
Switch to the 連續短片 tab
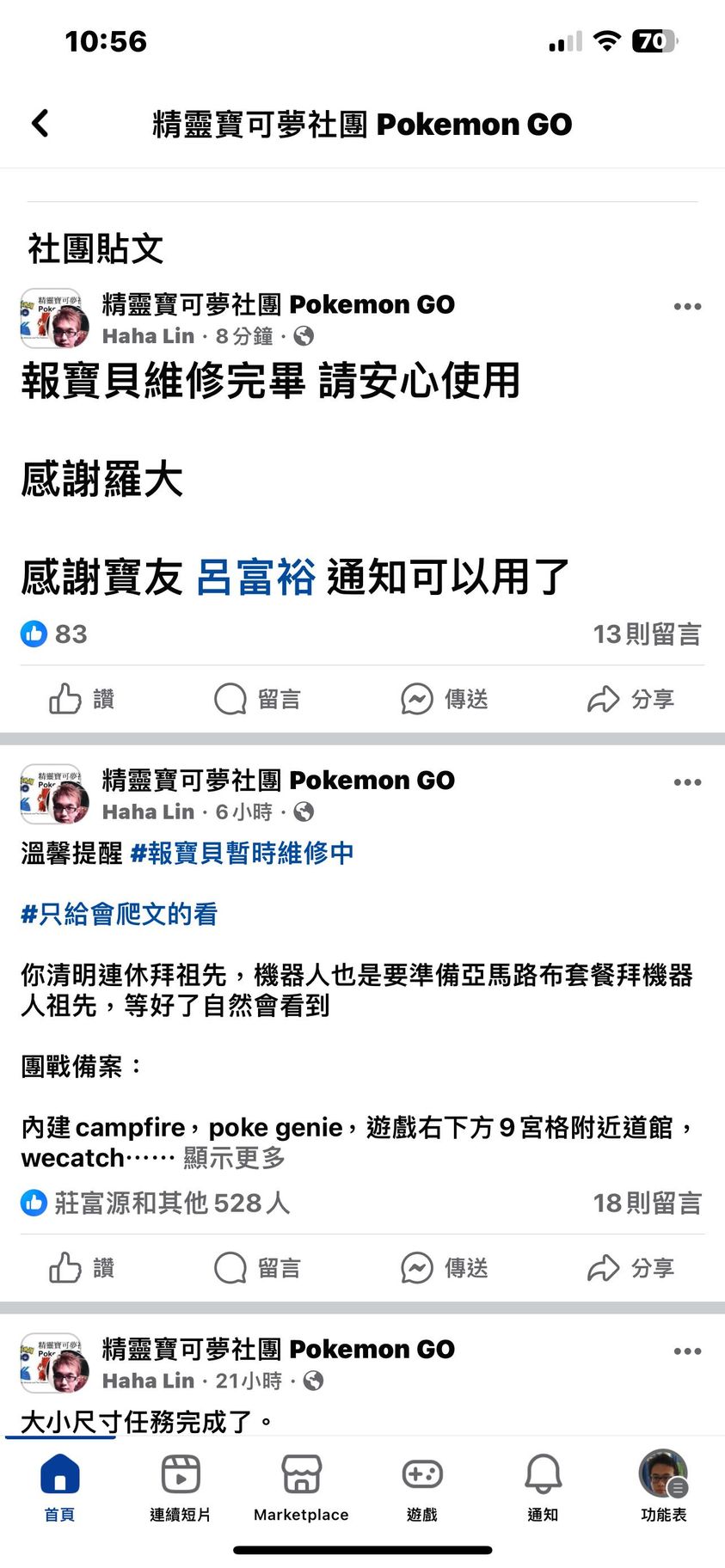[x=181, y=1487]
